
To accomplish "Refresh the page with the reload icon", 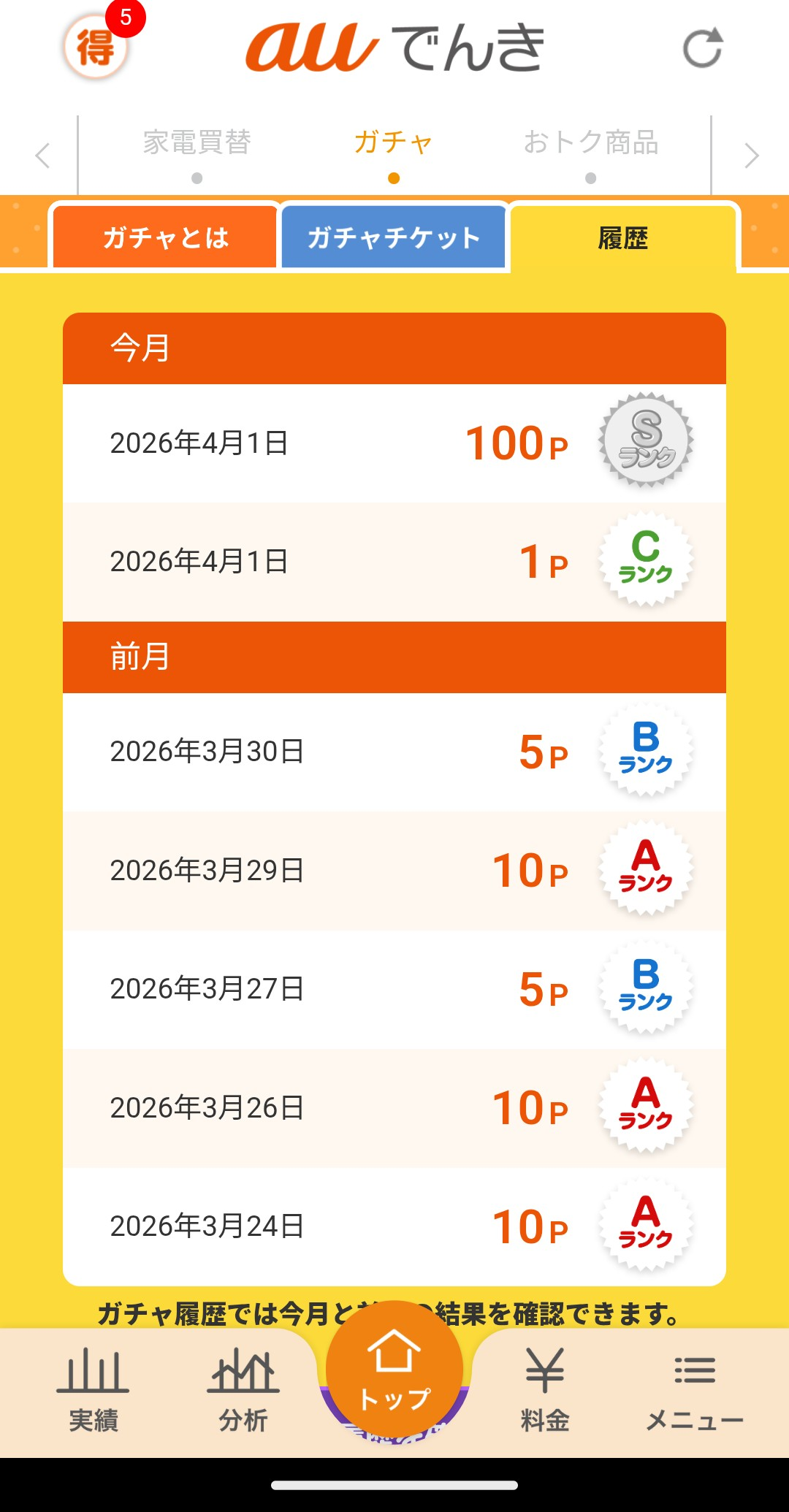I will [702, 49].
